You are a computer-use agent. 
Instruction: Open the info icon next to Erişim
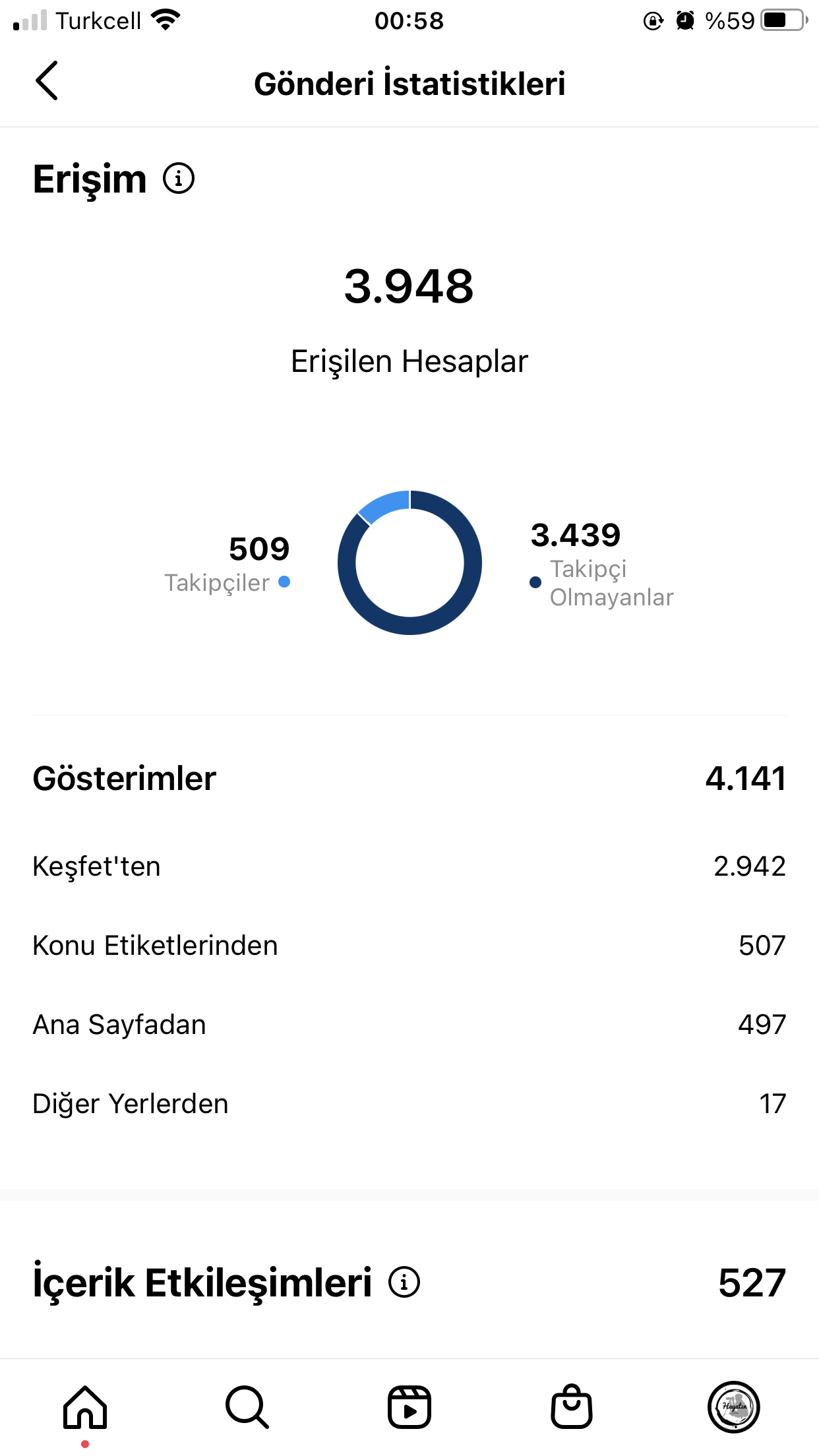pos(179,178)
